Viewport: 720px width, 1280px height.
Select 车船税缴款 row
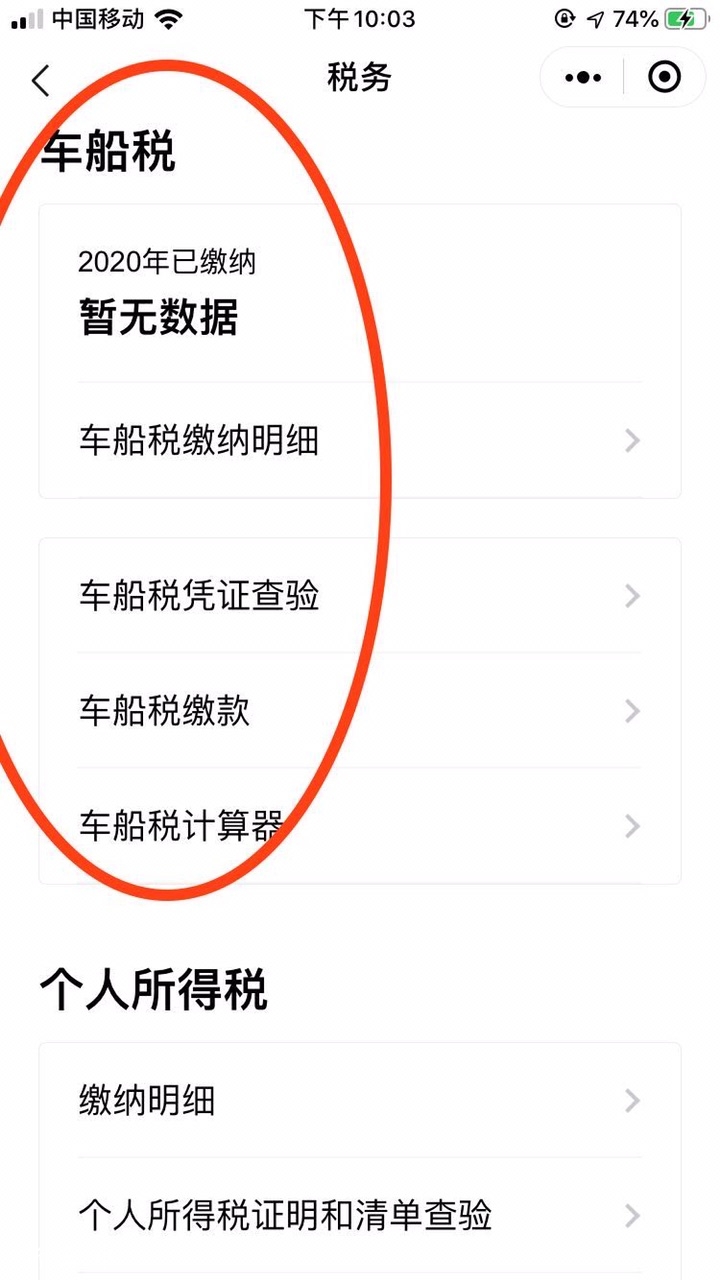click(359, 711)
